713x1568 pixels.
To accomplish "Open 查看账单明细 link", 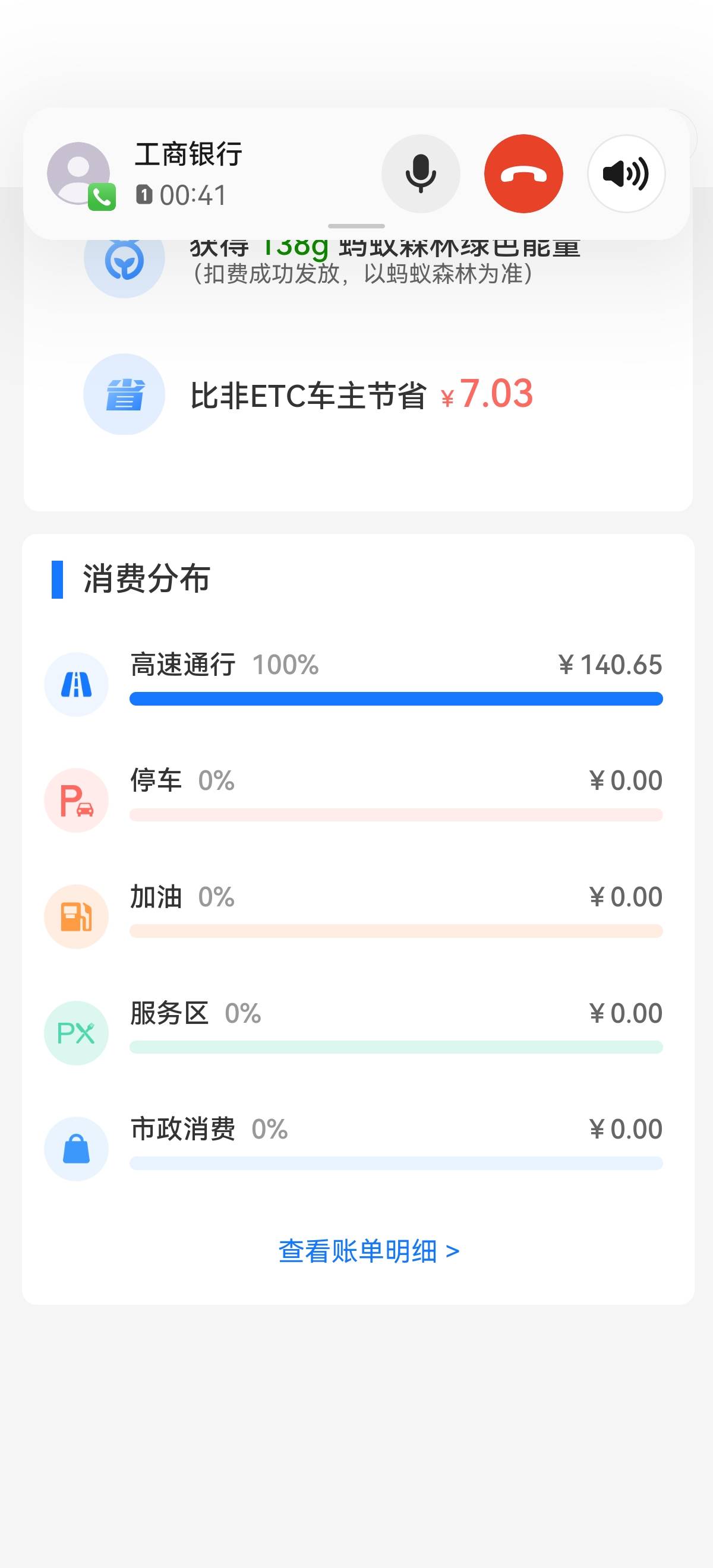I will [369, 1252].
